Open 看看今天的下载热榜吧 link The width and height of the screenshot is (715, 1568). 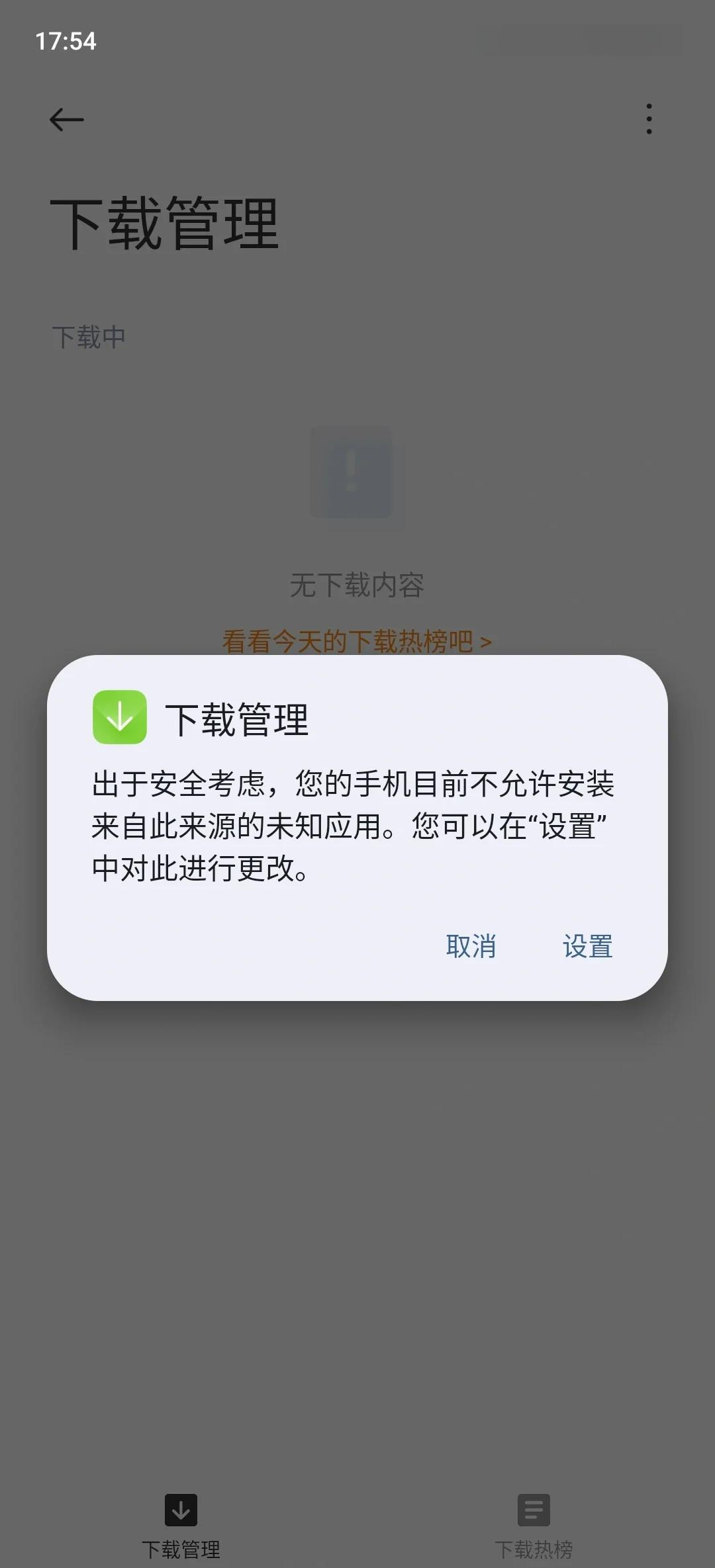point(356,640)
